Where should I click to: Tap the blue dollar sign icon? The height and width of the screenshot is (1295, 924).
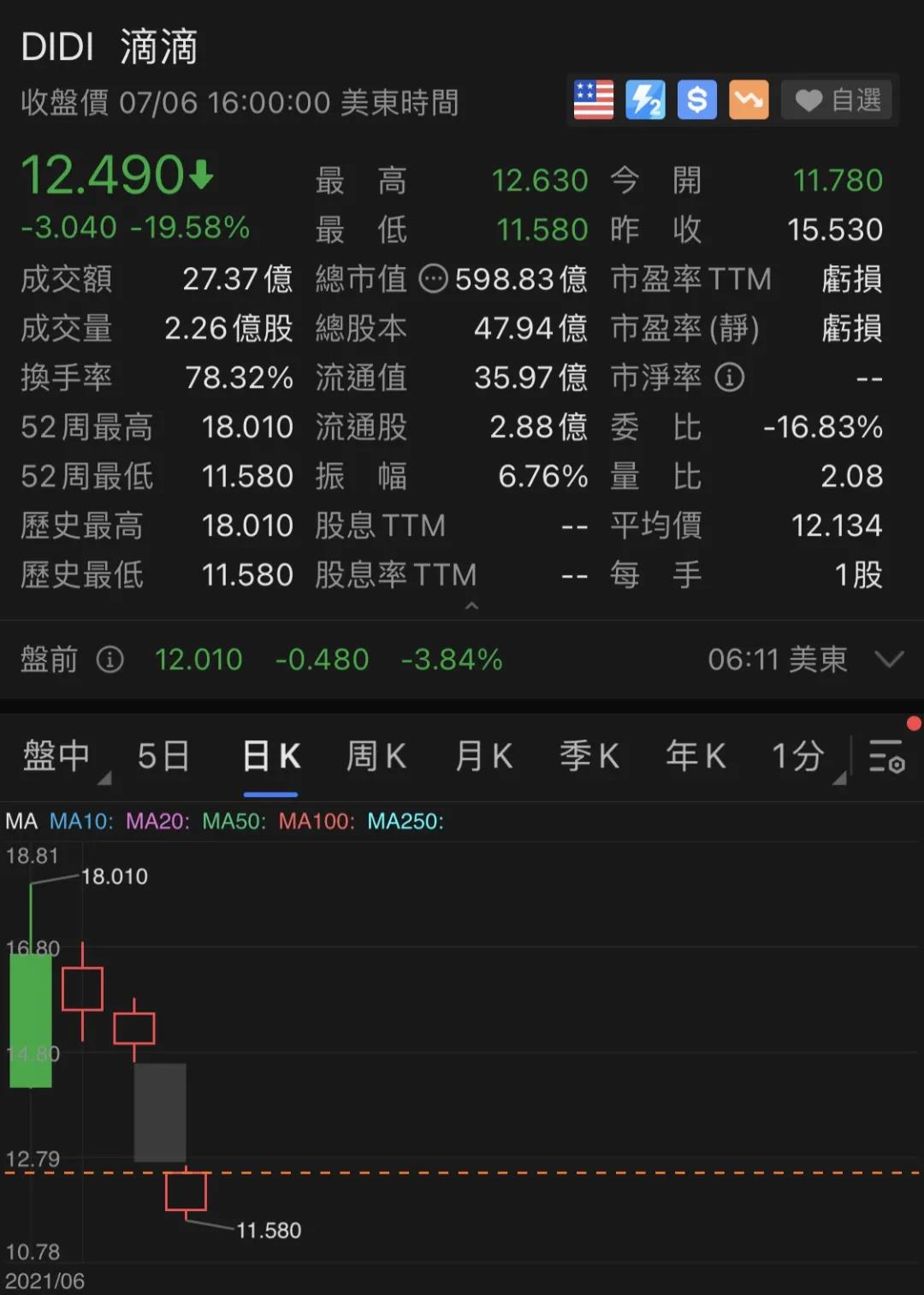(697, 101)
